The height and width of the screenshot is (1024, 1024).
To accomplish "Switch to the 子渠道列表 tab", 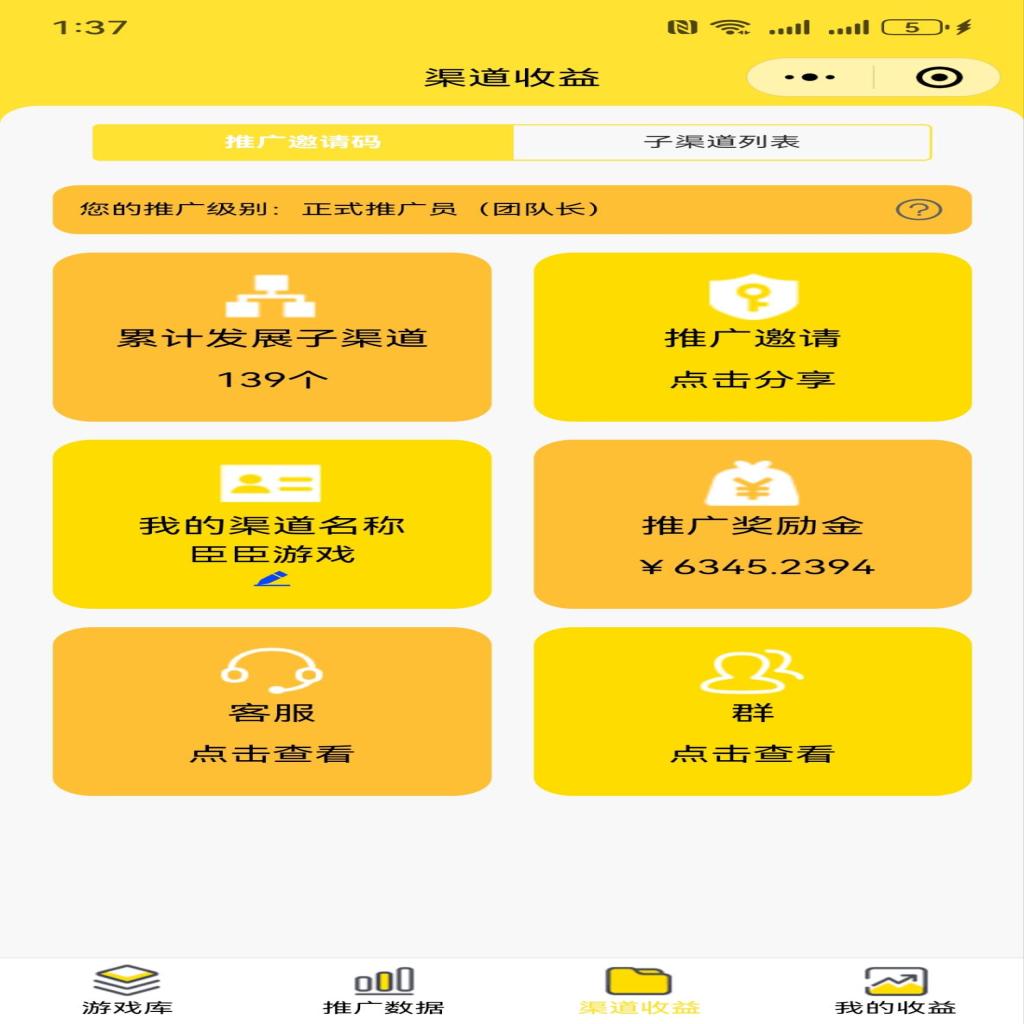I will coord(721,142).
